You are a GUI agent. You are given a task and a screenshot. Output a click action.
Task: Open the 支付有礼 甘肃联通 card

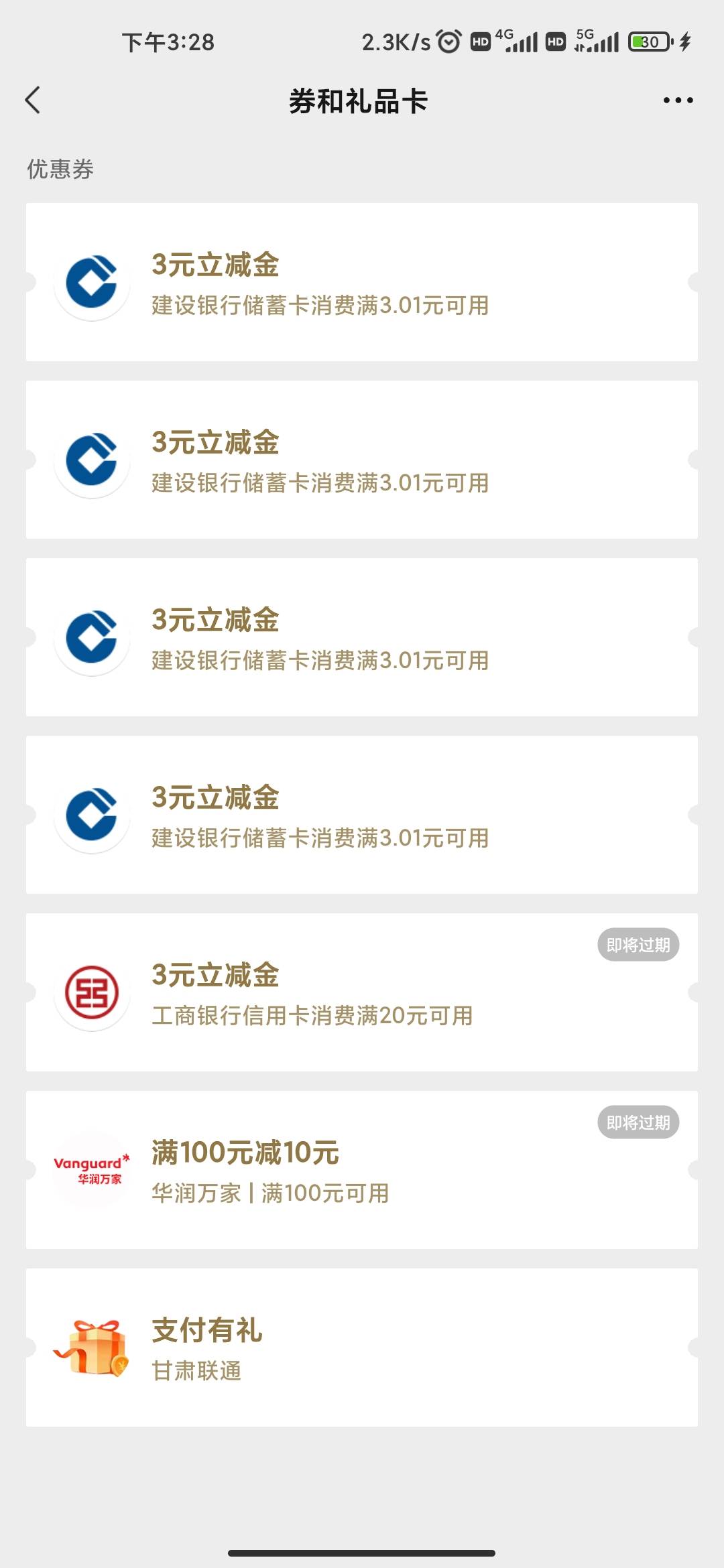362,1348
